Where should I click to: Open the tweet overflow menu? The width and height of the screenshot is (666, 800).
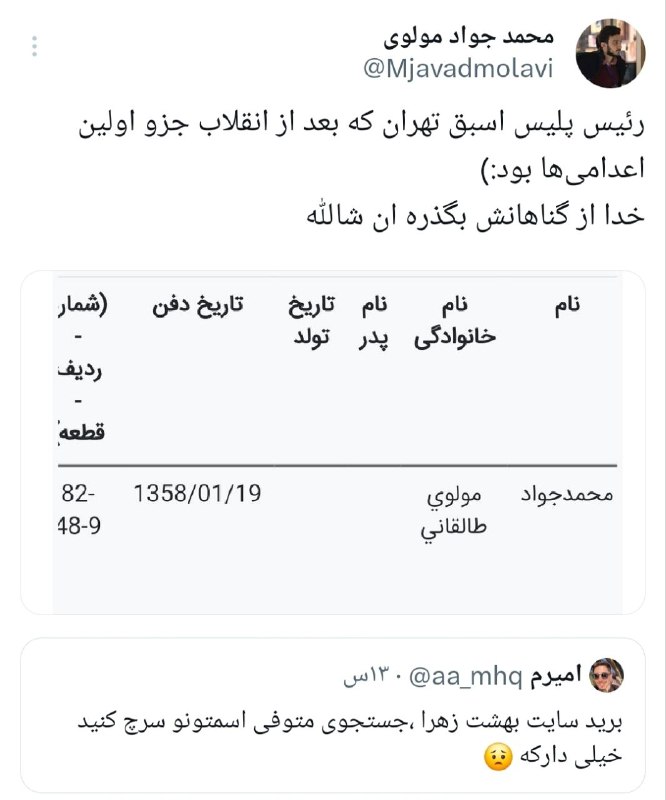36,47
